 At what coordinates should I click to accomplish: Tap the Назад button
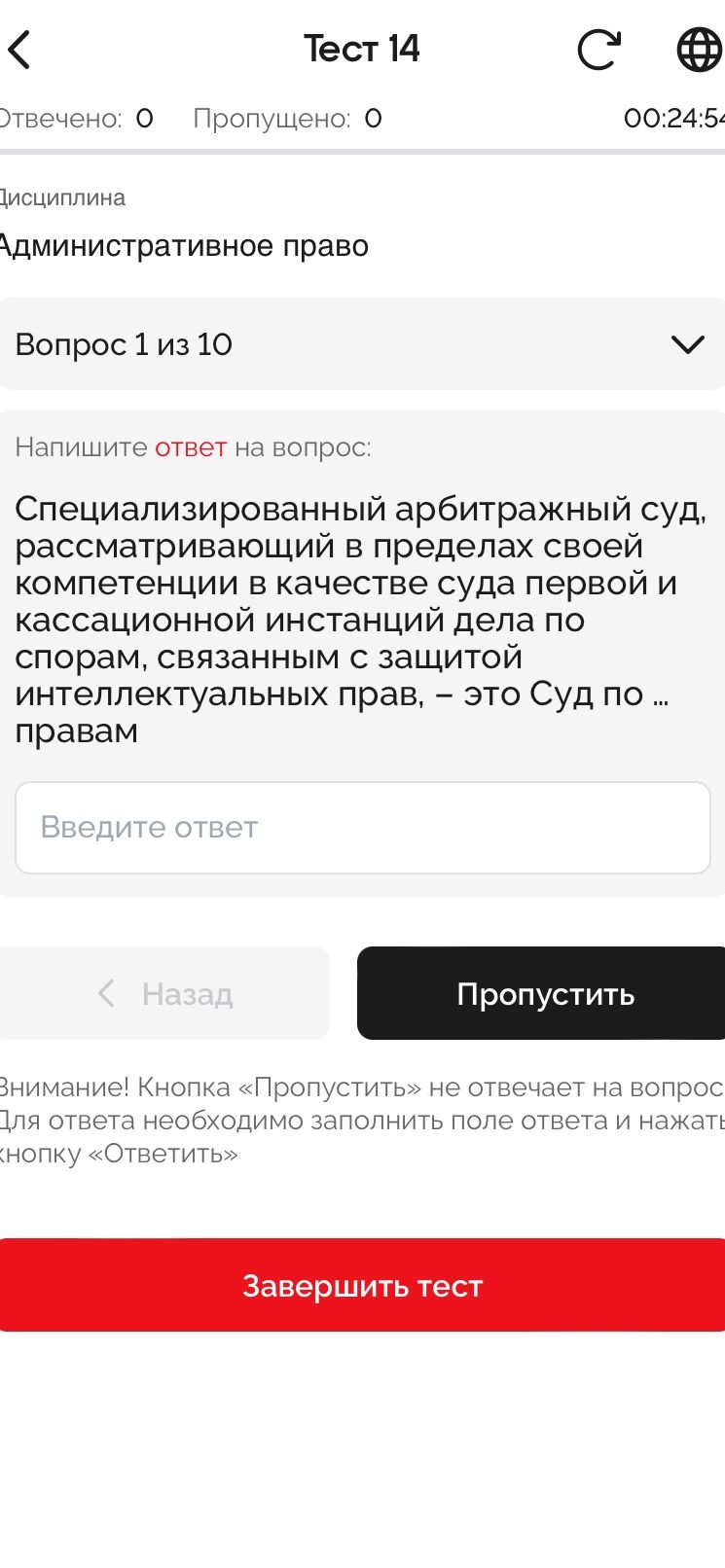coord(164,993)
